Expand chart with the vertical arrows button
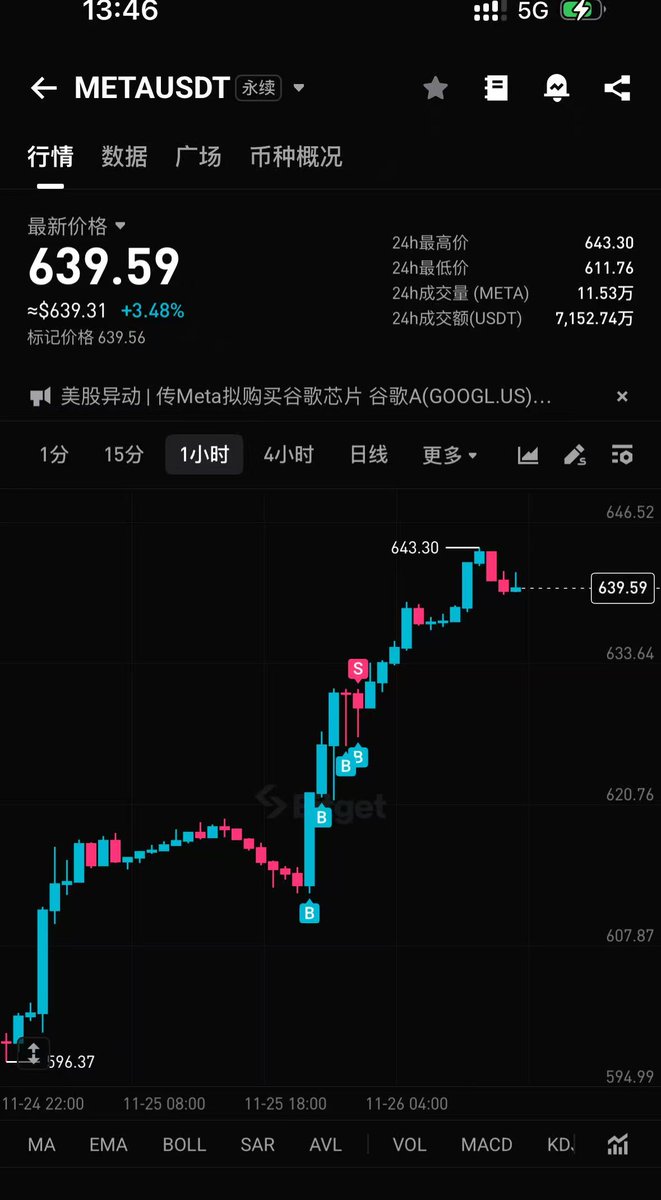 point(32,1052)
